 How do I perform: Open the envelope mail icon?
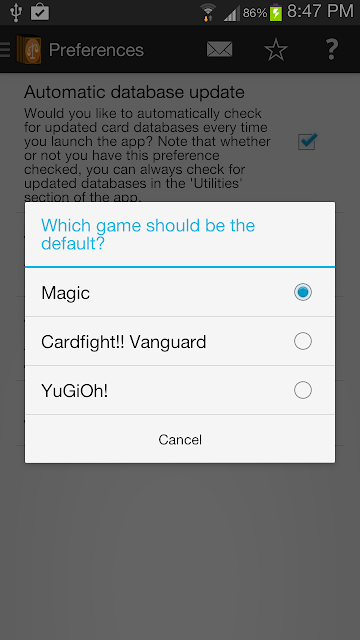click(220, 49)
